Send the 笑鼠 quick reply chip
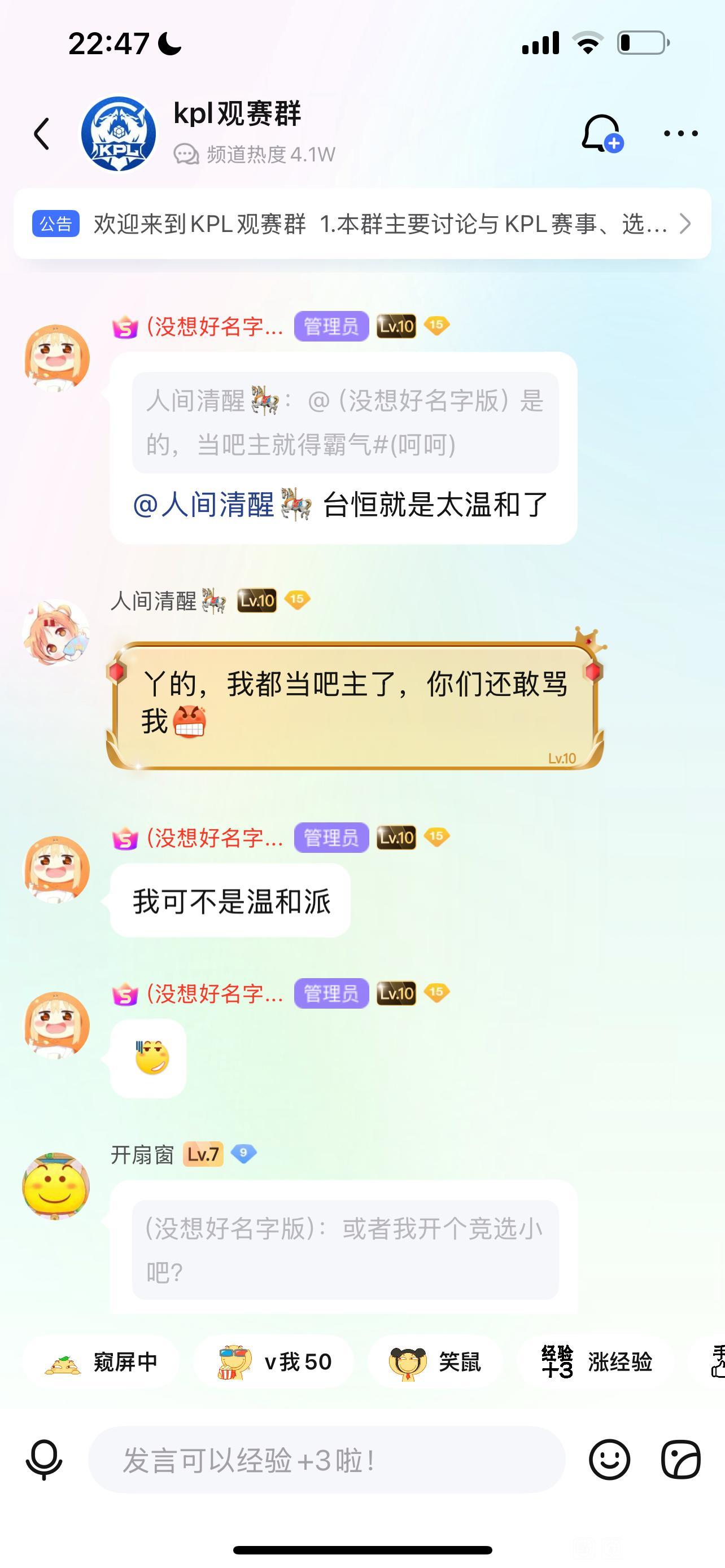725x1568 pixels. click(x=435, y=1361)
